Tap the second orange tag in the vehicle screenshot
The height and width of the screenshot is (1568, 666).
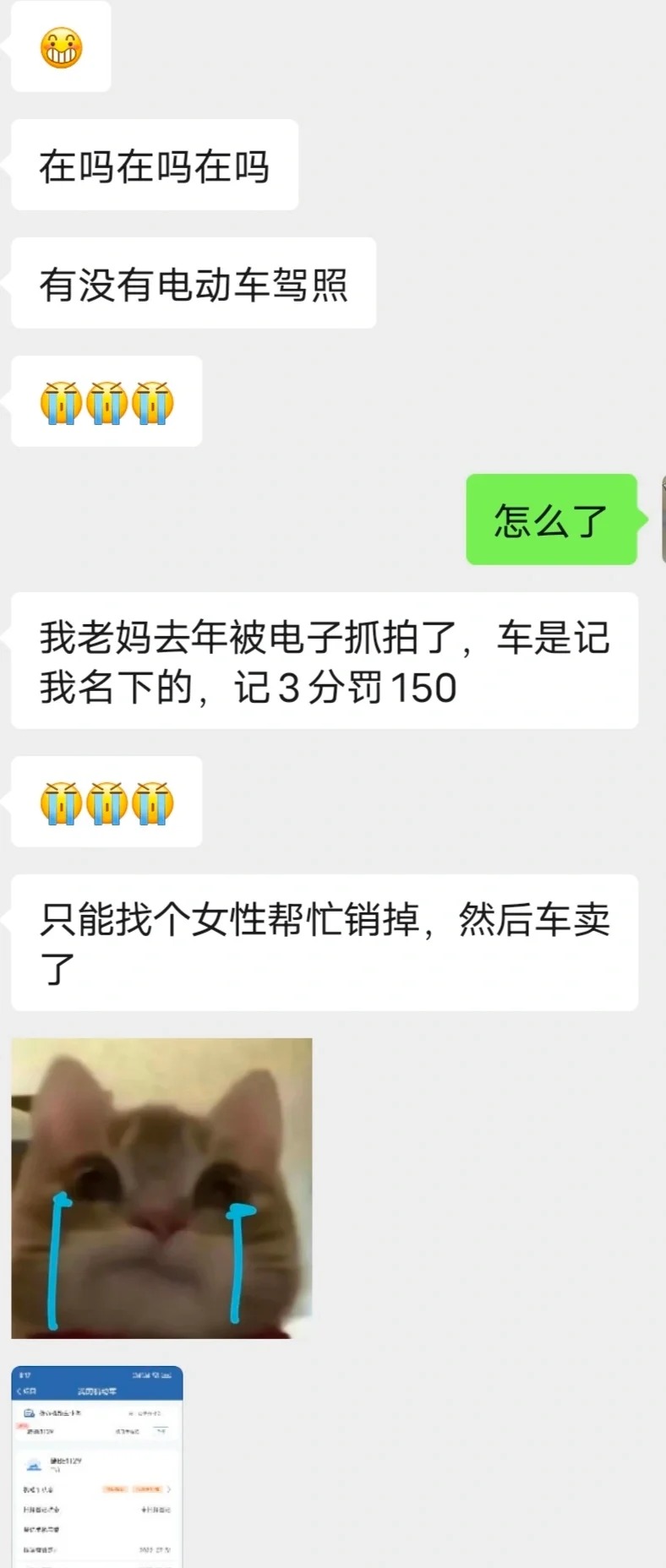pos(146,1489)
